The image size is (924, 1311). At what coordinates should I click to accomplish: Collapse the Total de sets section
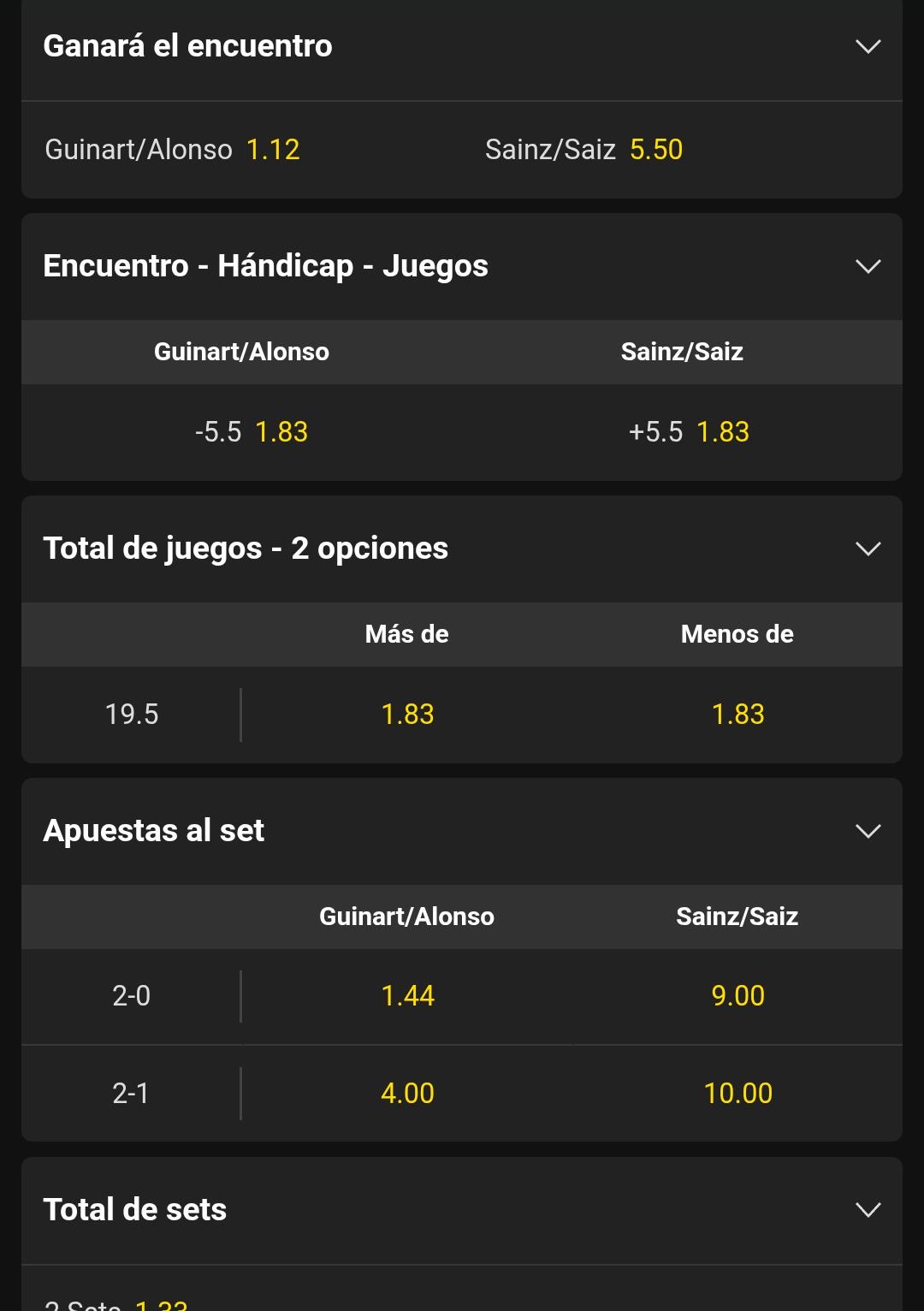(868, 1210)
